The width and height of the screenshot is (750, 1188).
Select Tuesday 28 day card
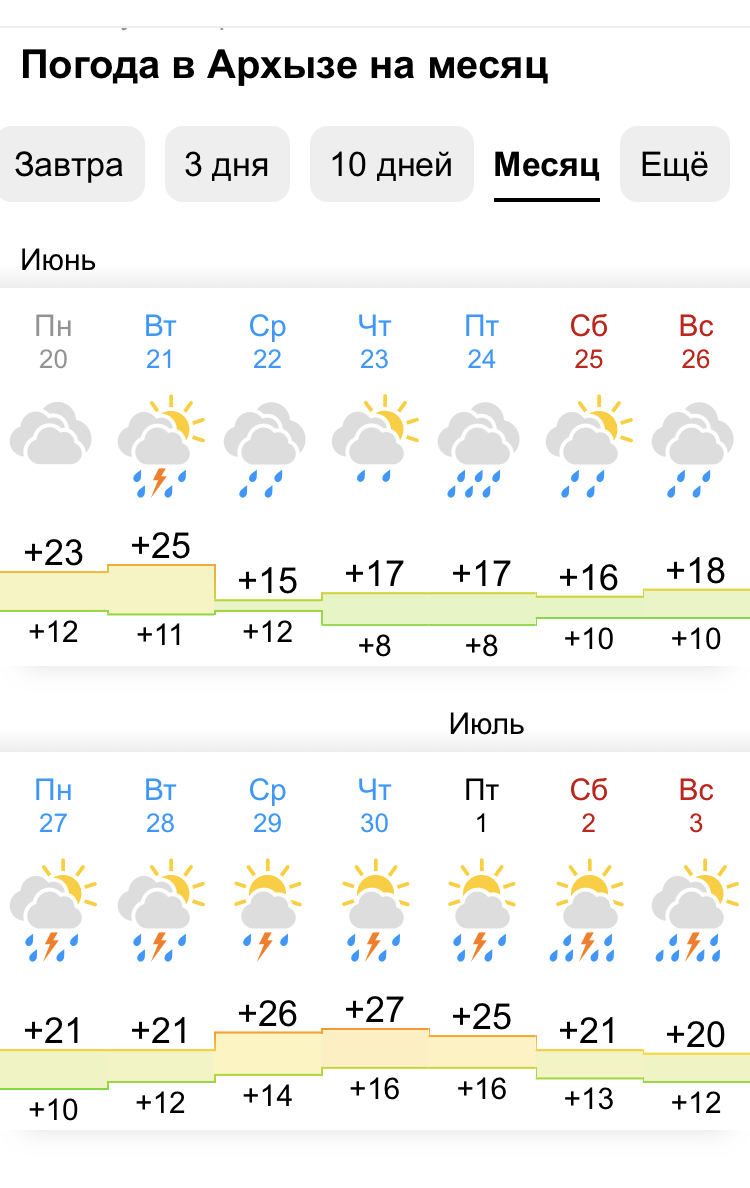(x=161, y=941)
